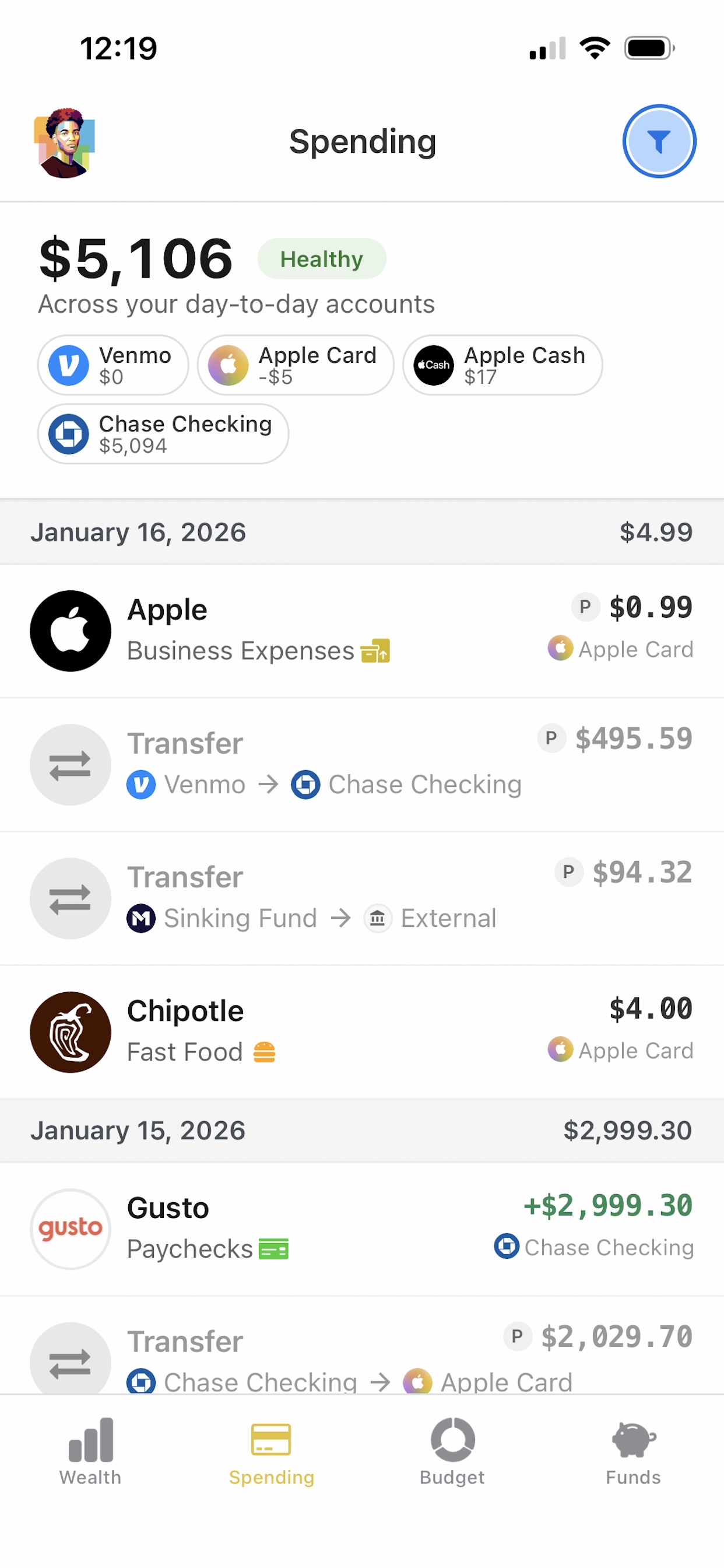Open the profile avatar

pos(65,143)
